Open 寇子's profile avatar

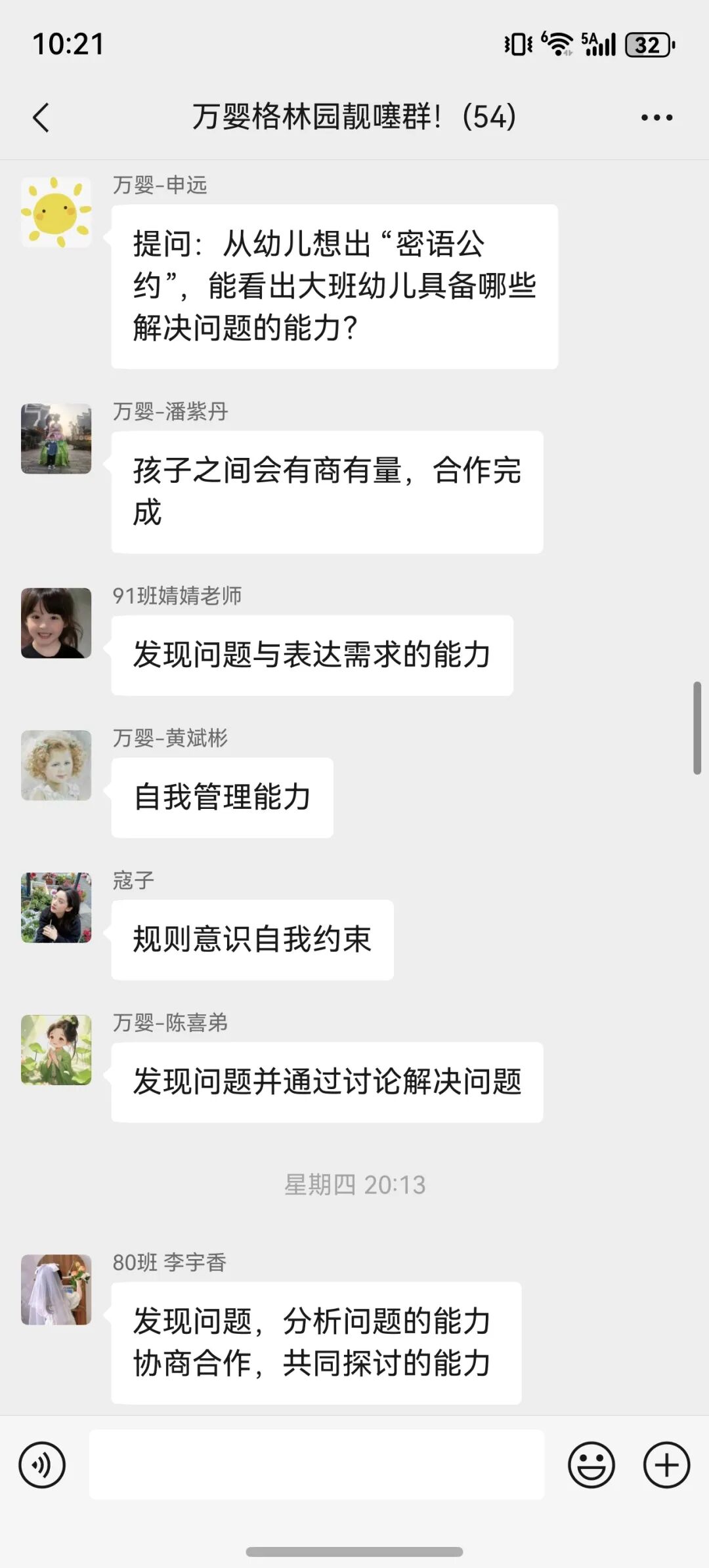(x=56, y=907)
